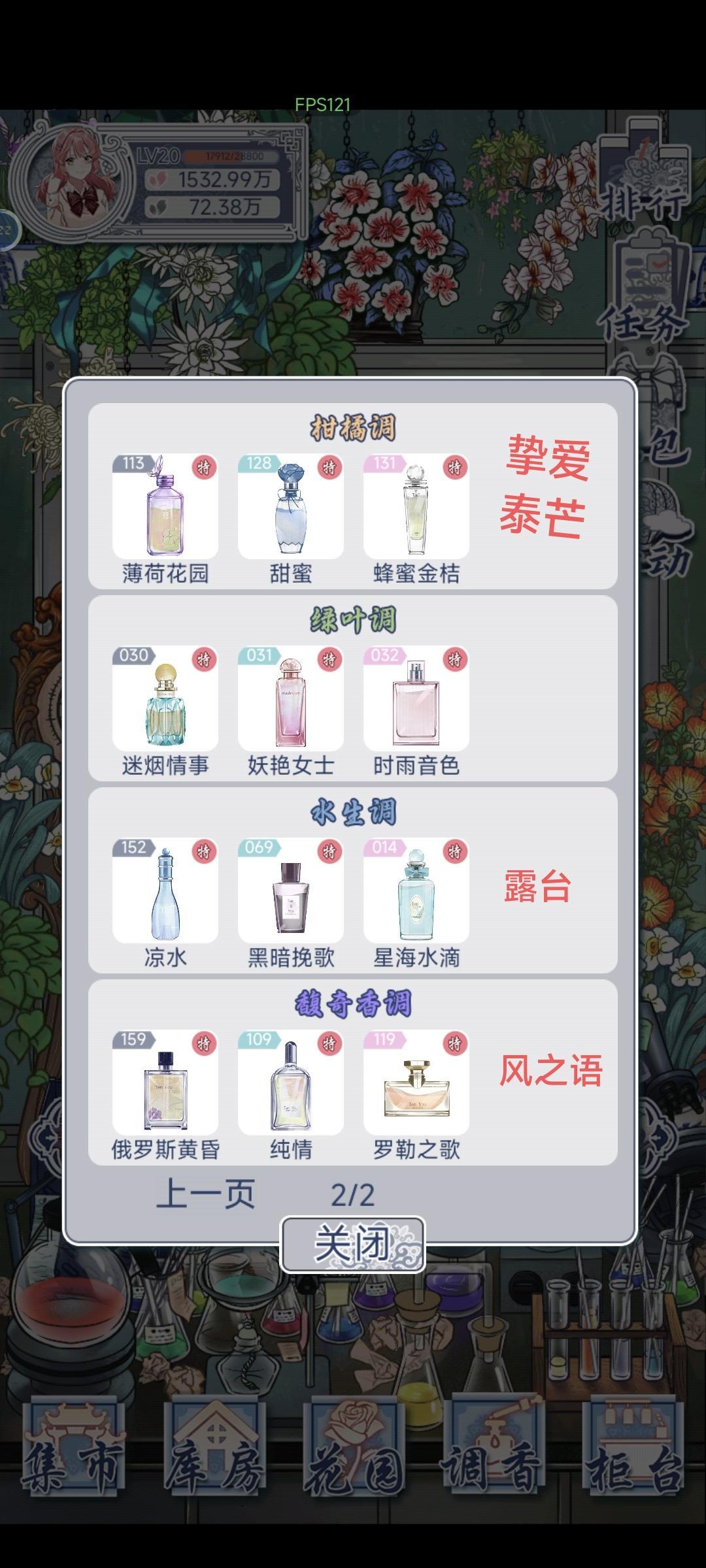Click the LV20 experience progress bar

coord(232,157)
